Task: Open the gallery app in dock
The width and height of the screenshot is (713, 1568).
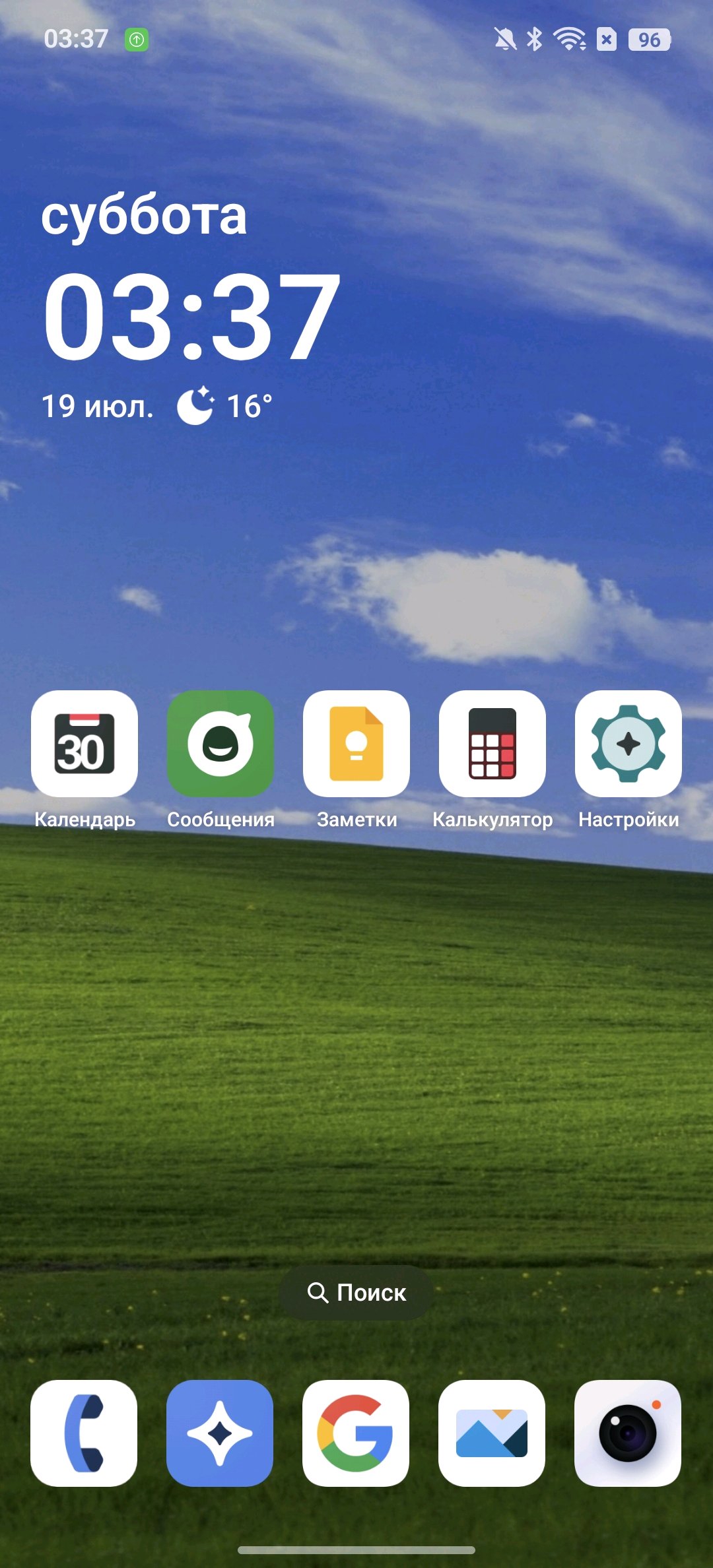Action: pos(492,1433)
